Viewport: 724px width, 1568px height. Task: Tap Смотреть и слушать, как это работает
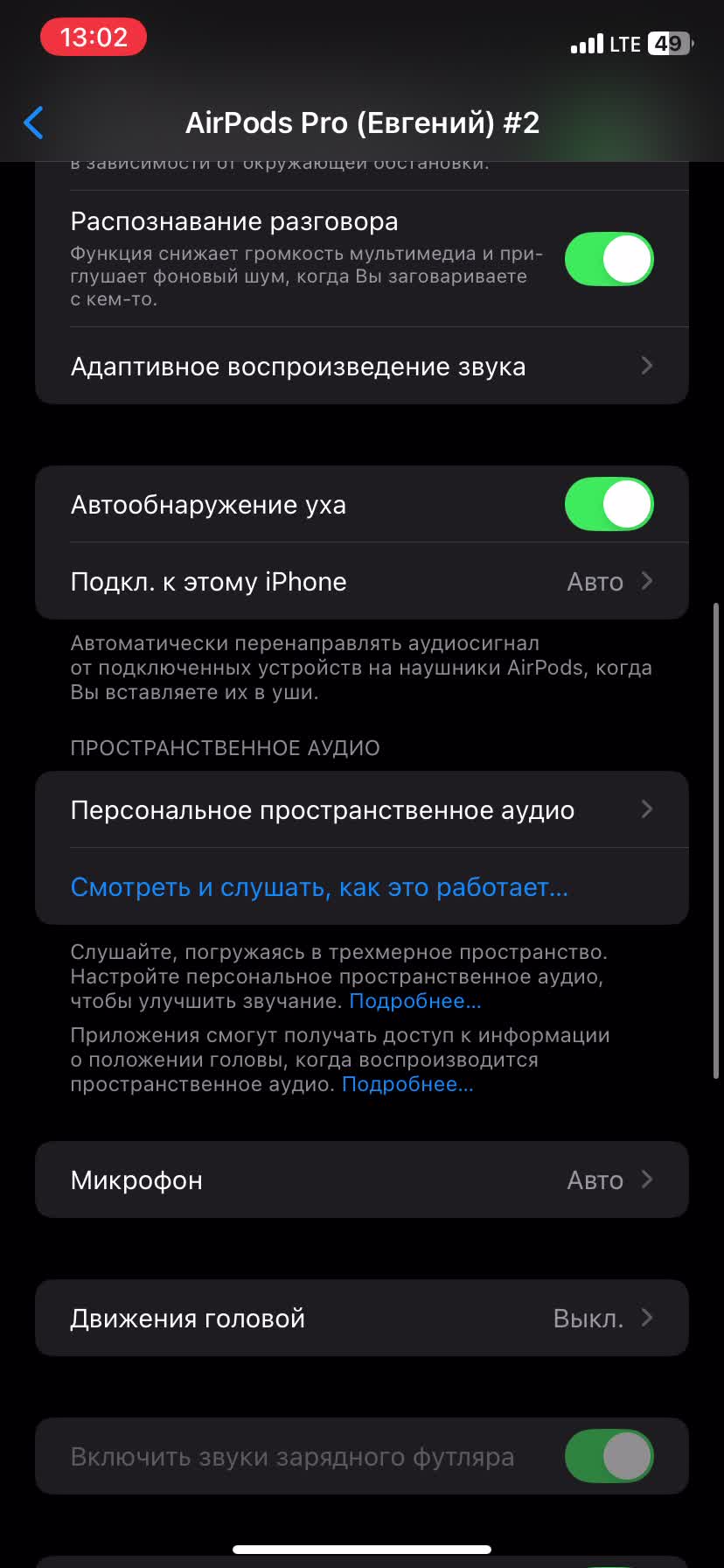tap(319, 887)
